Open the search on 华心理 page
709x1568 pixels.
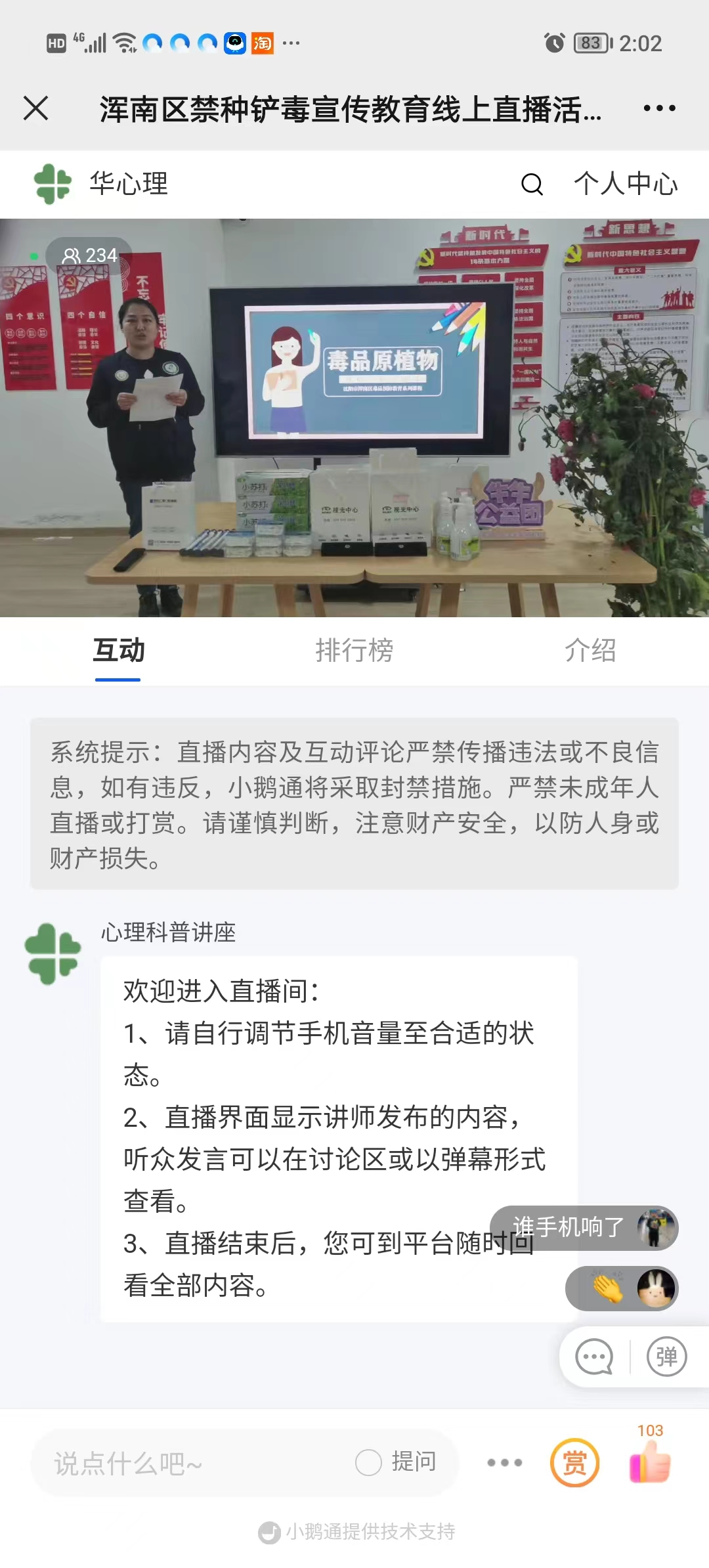coord(532,185)
